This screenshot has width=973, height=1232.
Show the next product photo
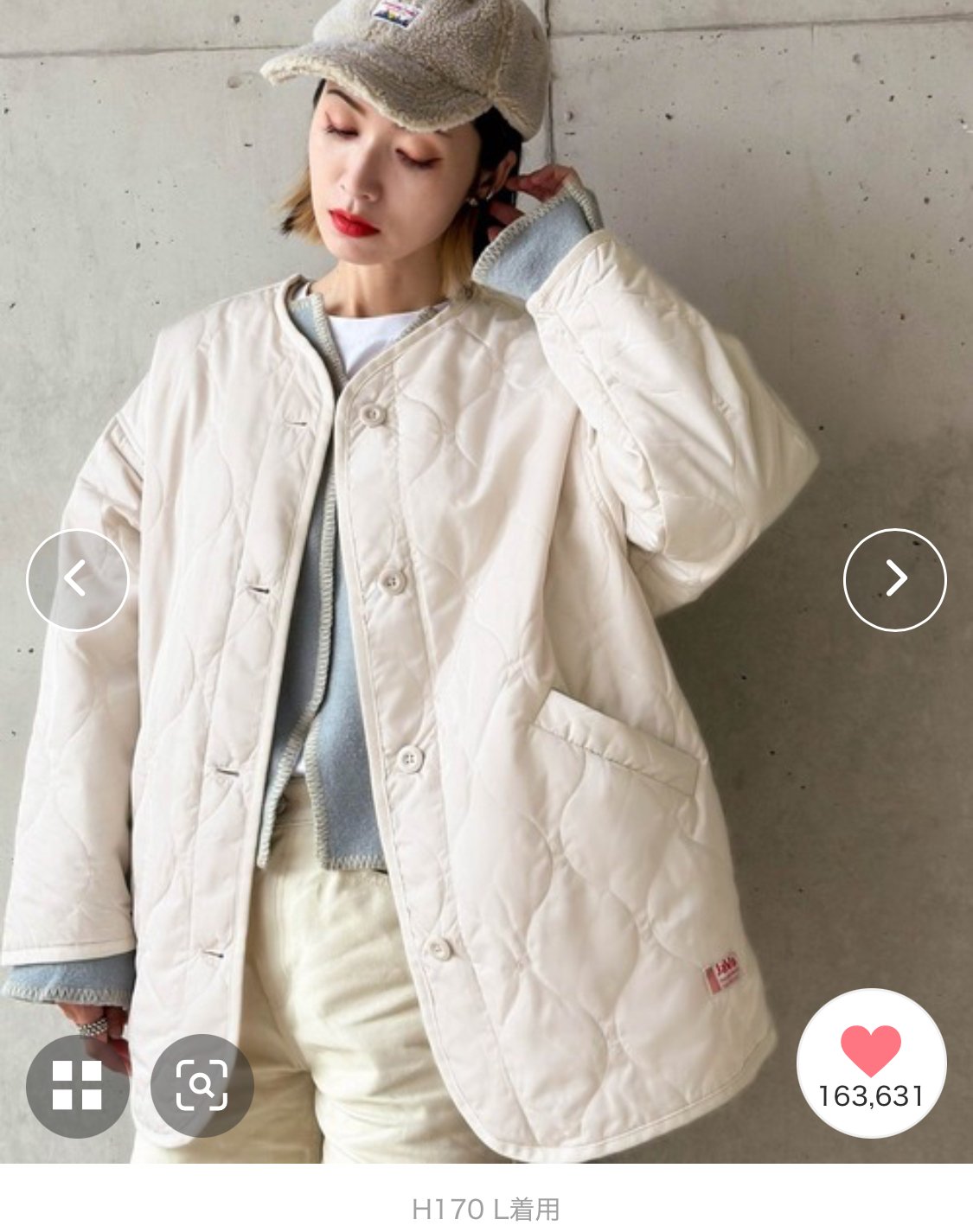894,579
